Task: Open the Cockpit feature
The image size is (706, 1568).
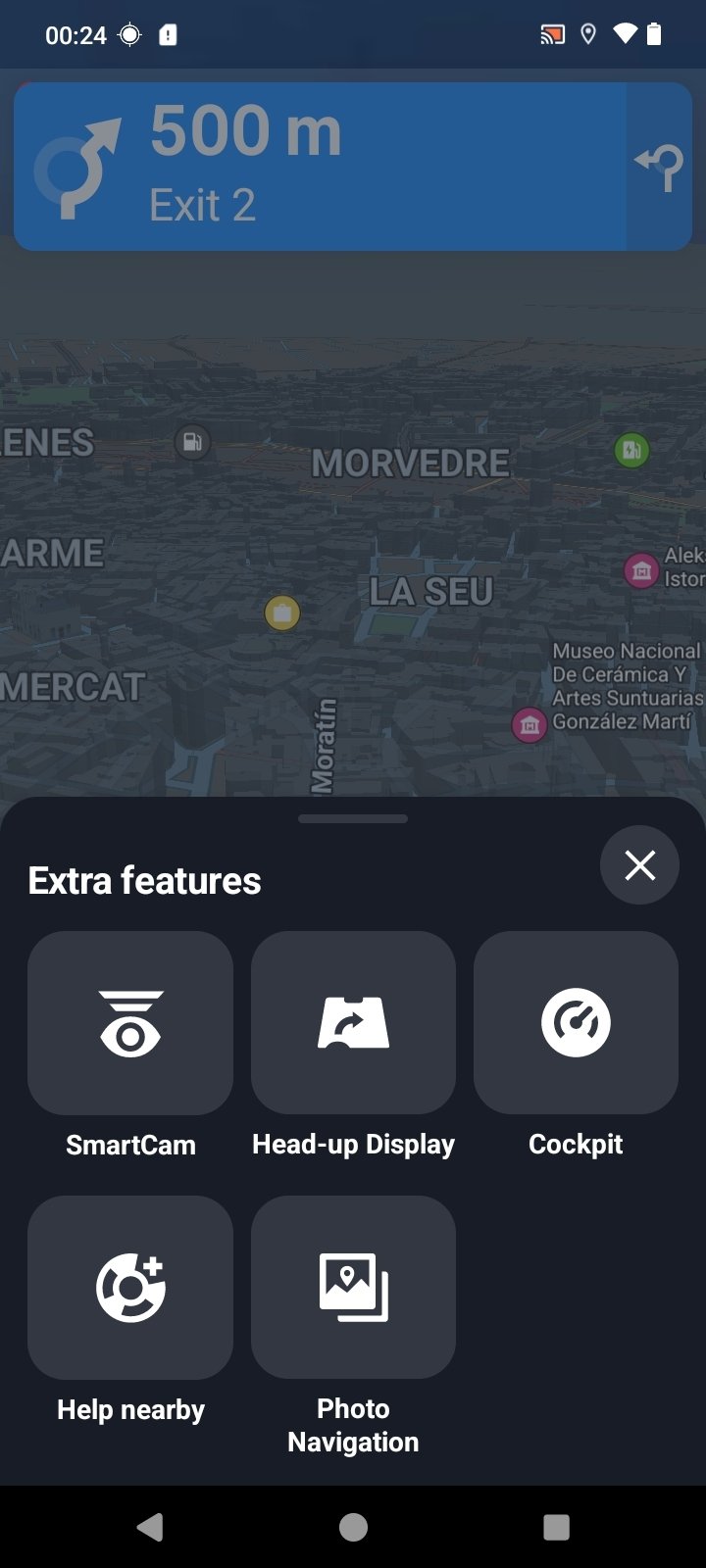Action: (576, 1022)
